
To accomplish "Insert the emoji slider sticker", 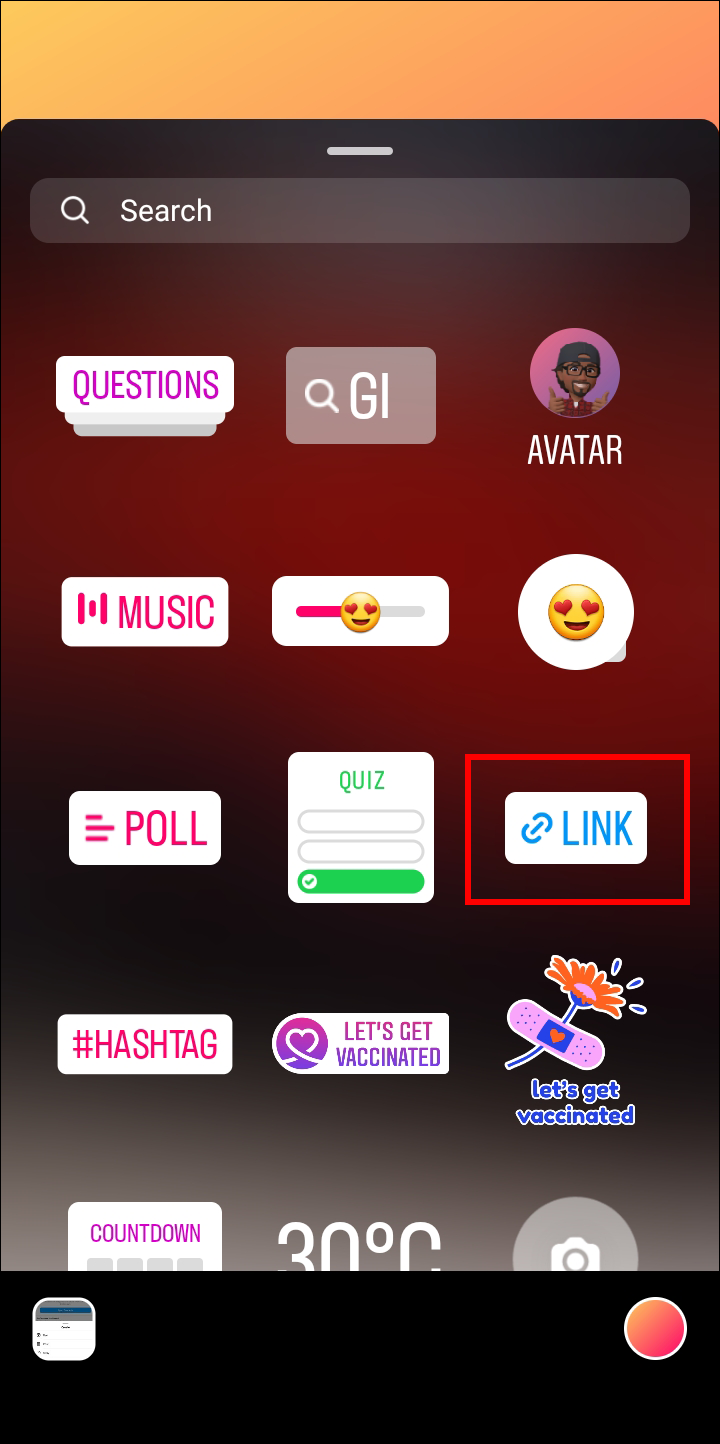I will 360,611.
